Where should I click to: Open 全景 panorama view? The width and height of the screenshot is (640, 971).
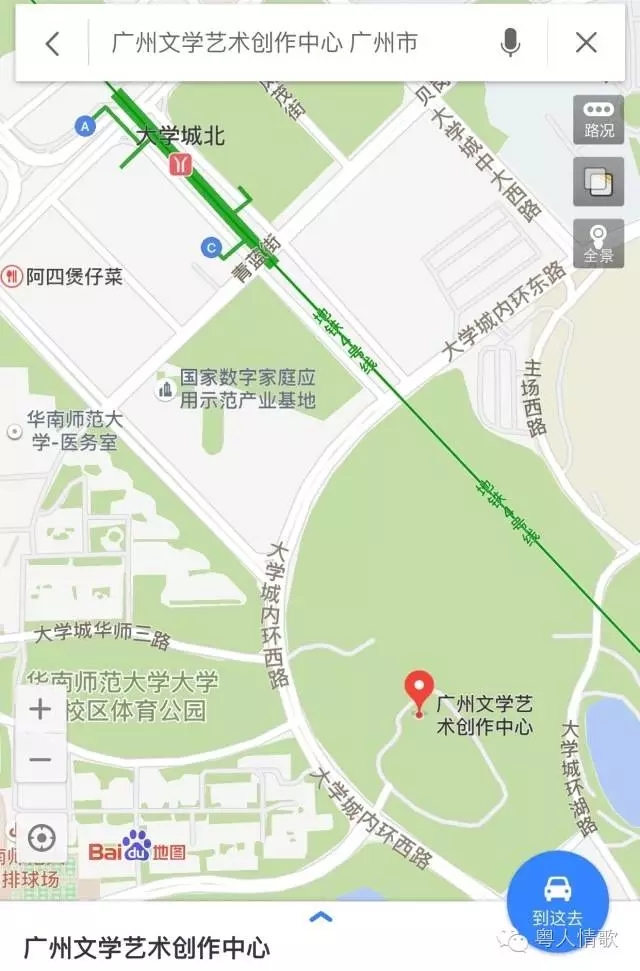[598, 243]
